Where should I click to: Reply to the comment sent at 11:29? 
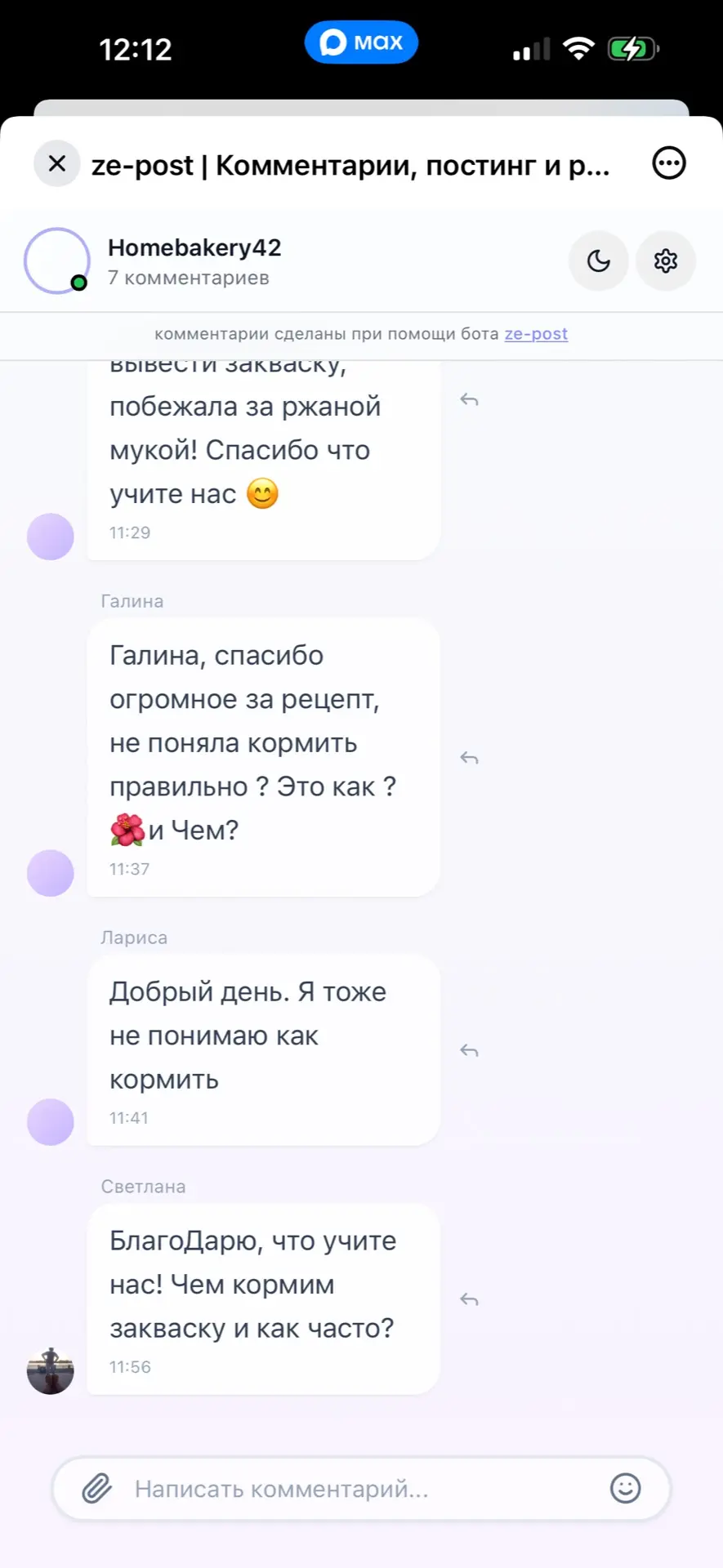(469, 399)
